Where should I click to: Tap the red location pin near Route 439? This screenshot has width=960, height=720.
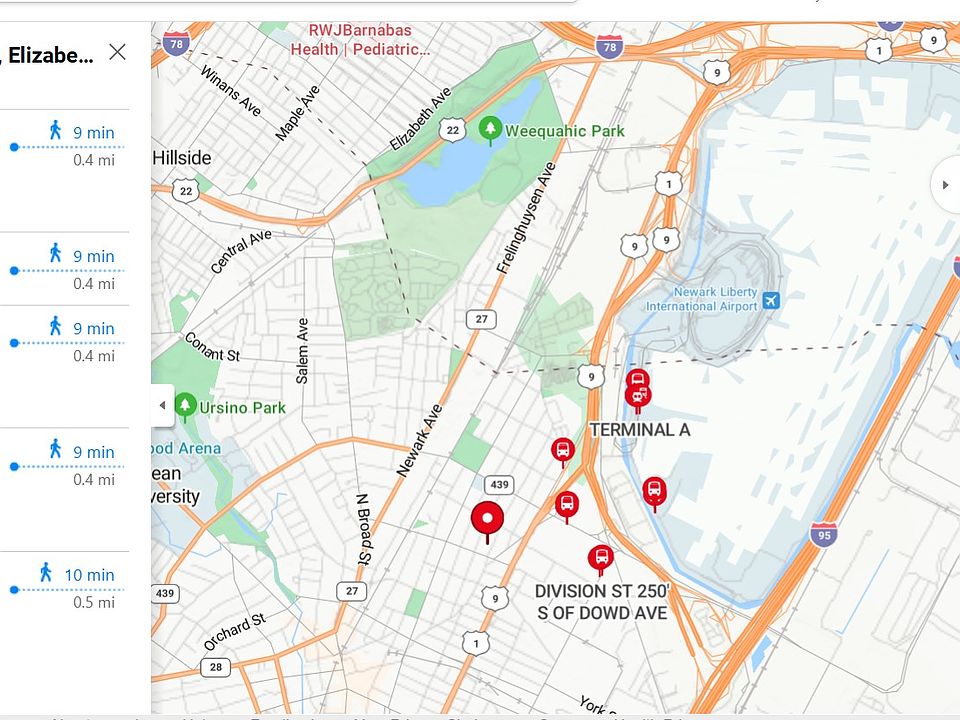point(487,520)
